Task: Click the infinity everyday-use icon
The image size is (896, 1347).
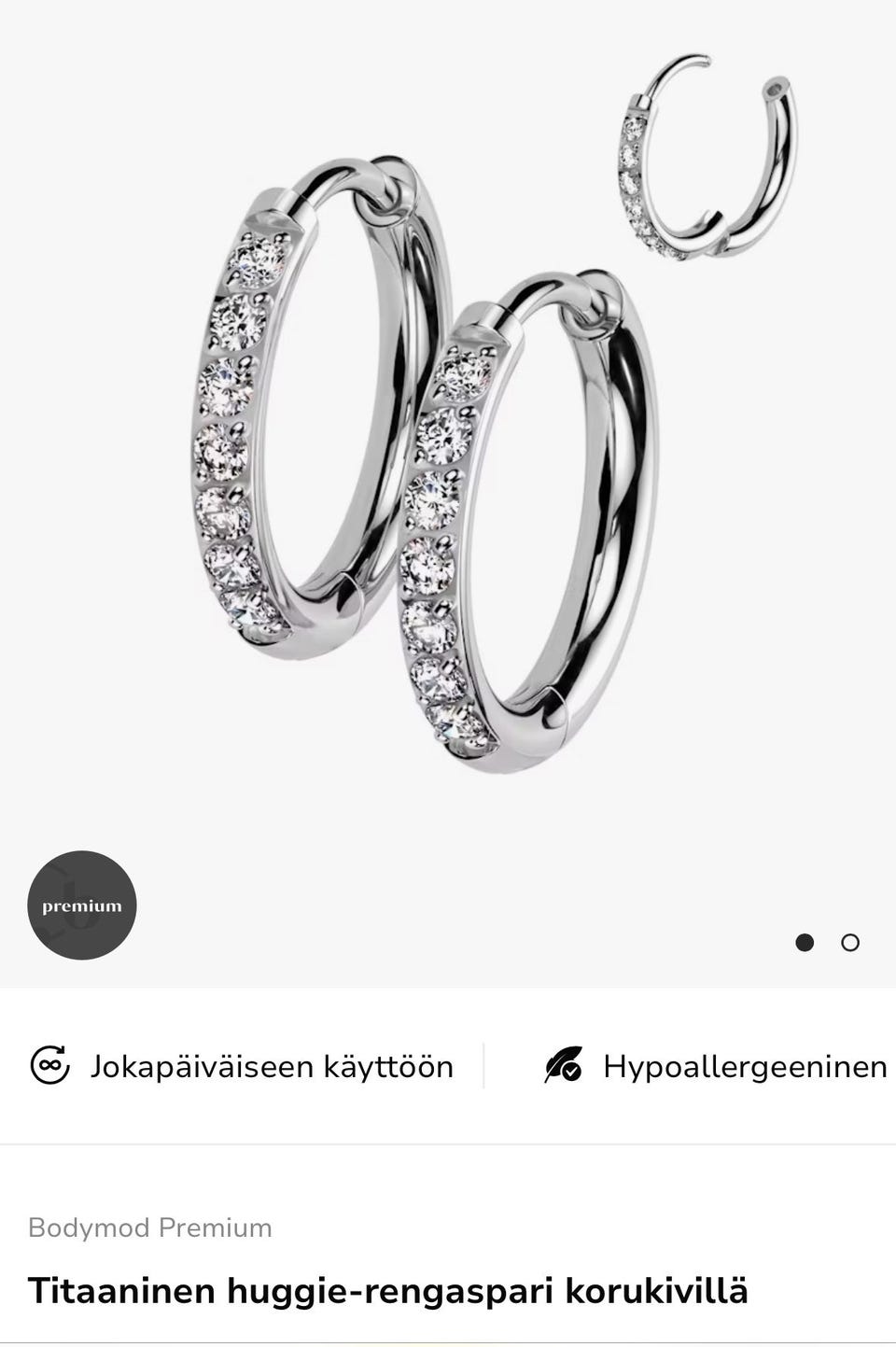Action: click(51, 1066)
